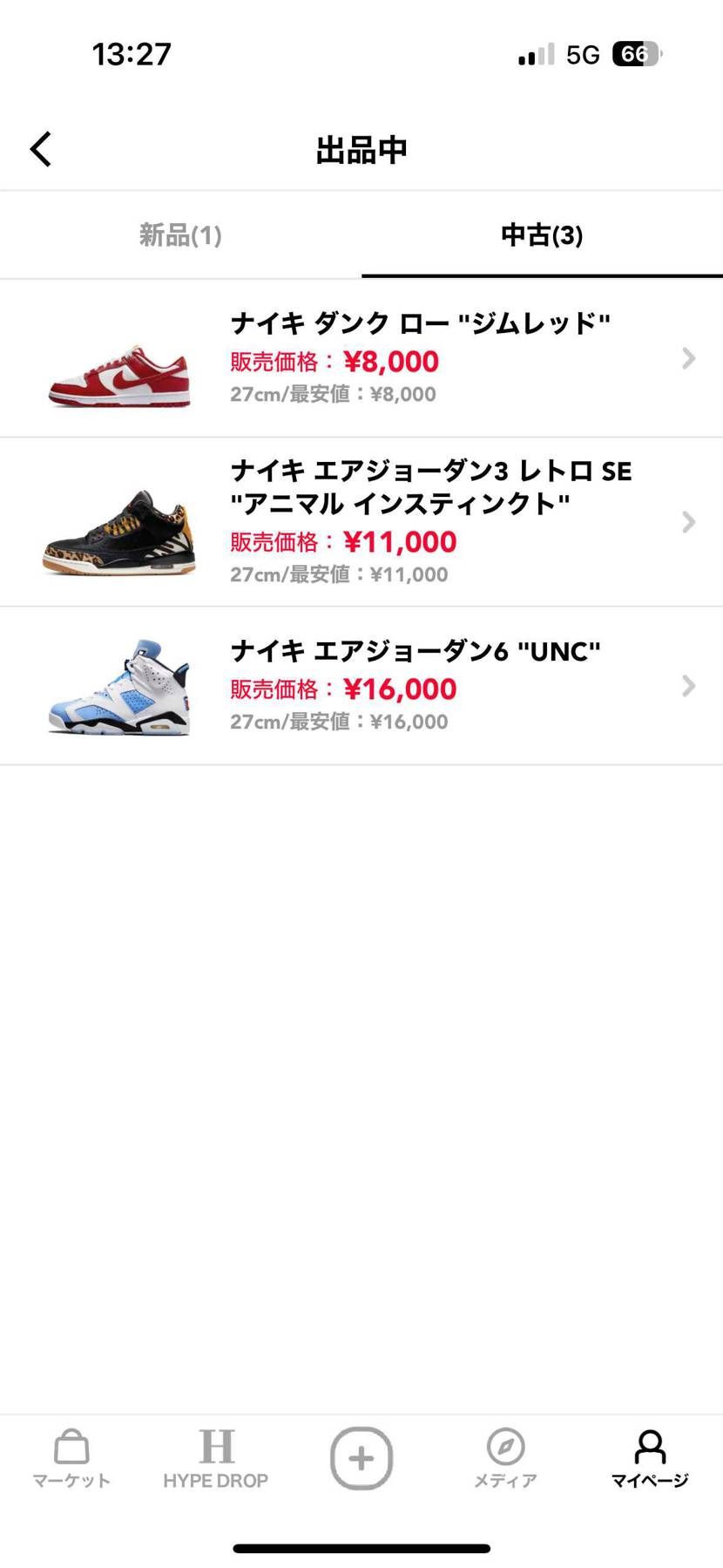Screen dimensions: 723x1568
Task: Tap the home indicator bar at bottom
Action: click(x=361, y=1544)
